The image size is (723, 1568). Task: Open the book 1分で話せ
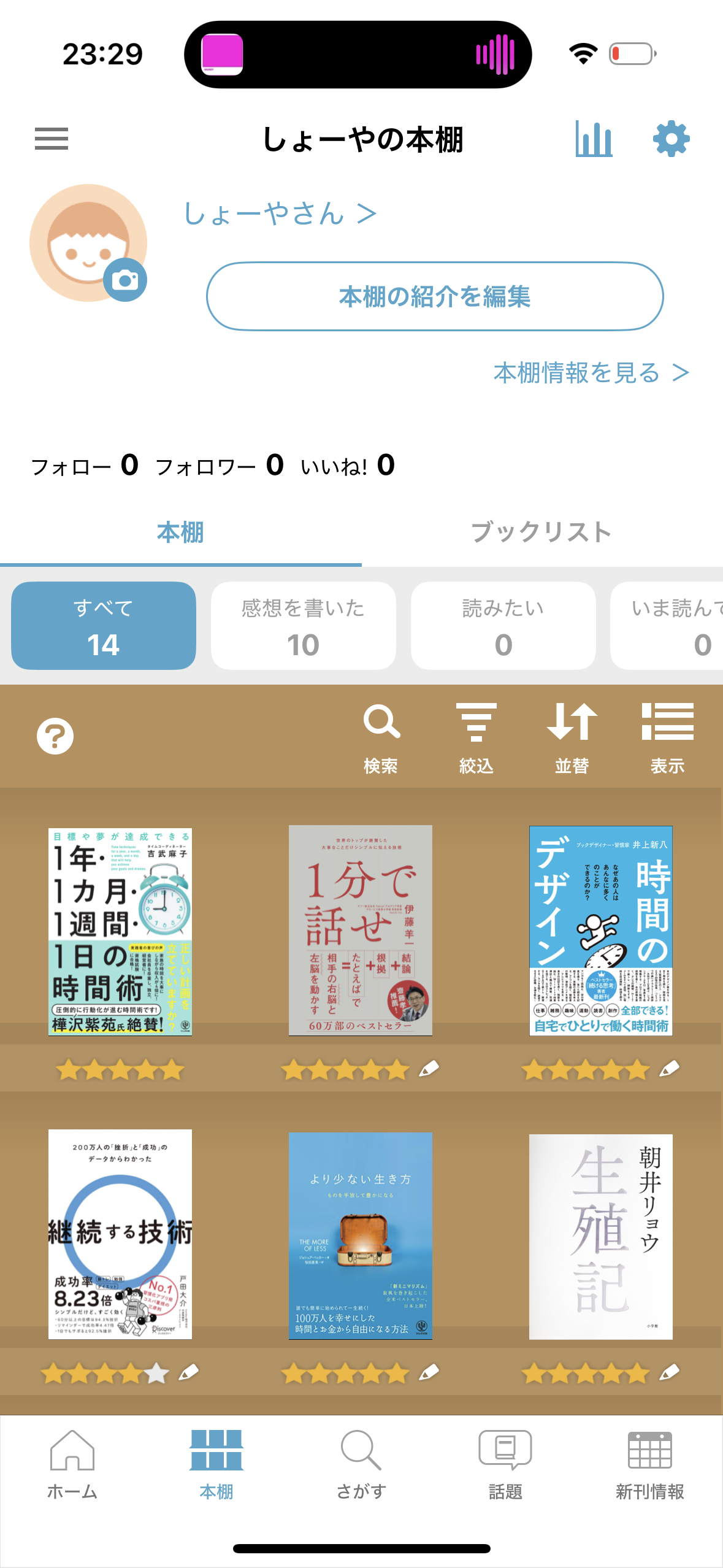click(360, 930)
